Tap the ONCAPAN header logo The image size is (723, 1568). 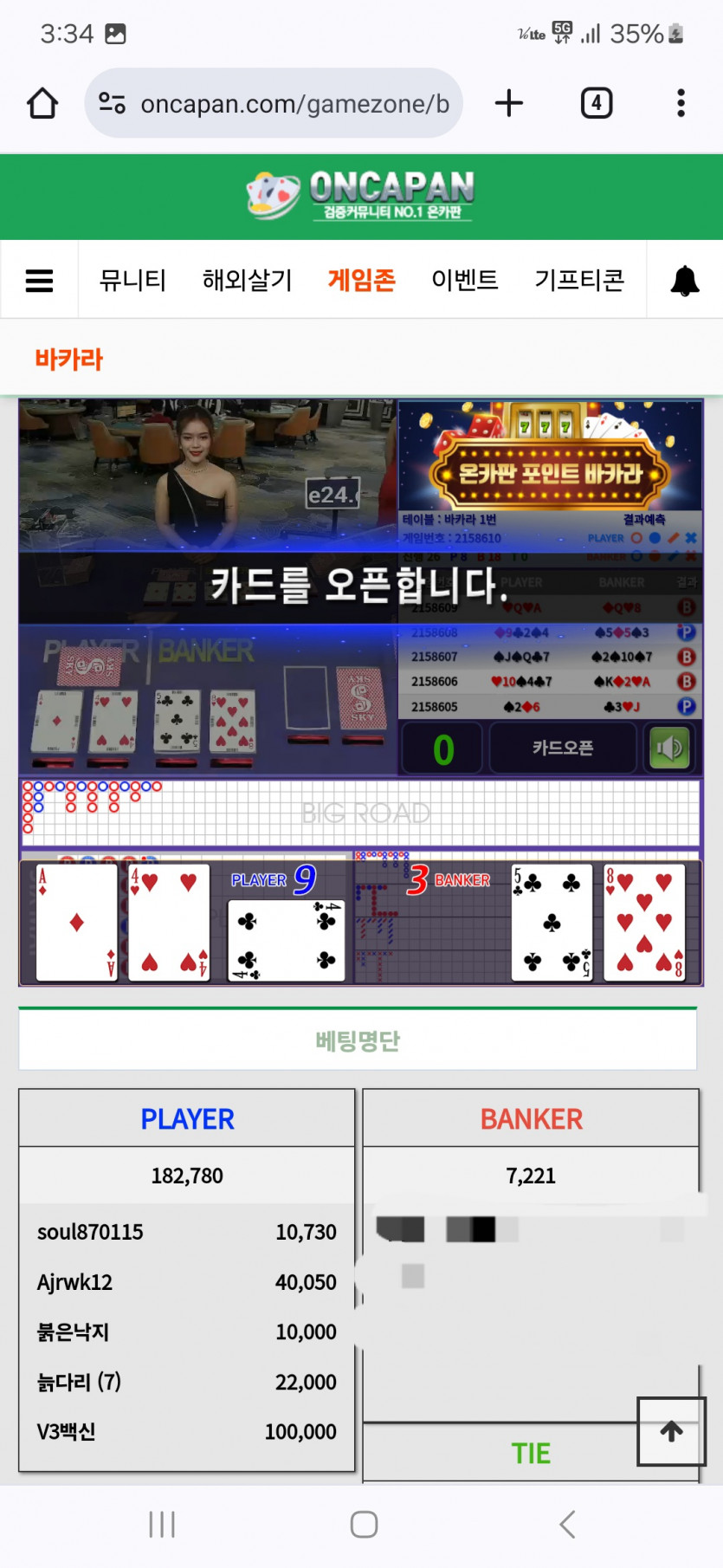(x=361, y=196)
